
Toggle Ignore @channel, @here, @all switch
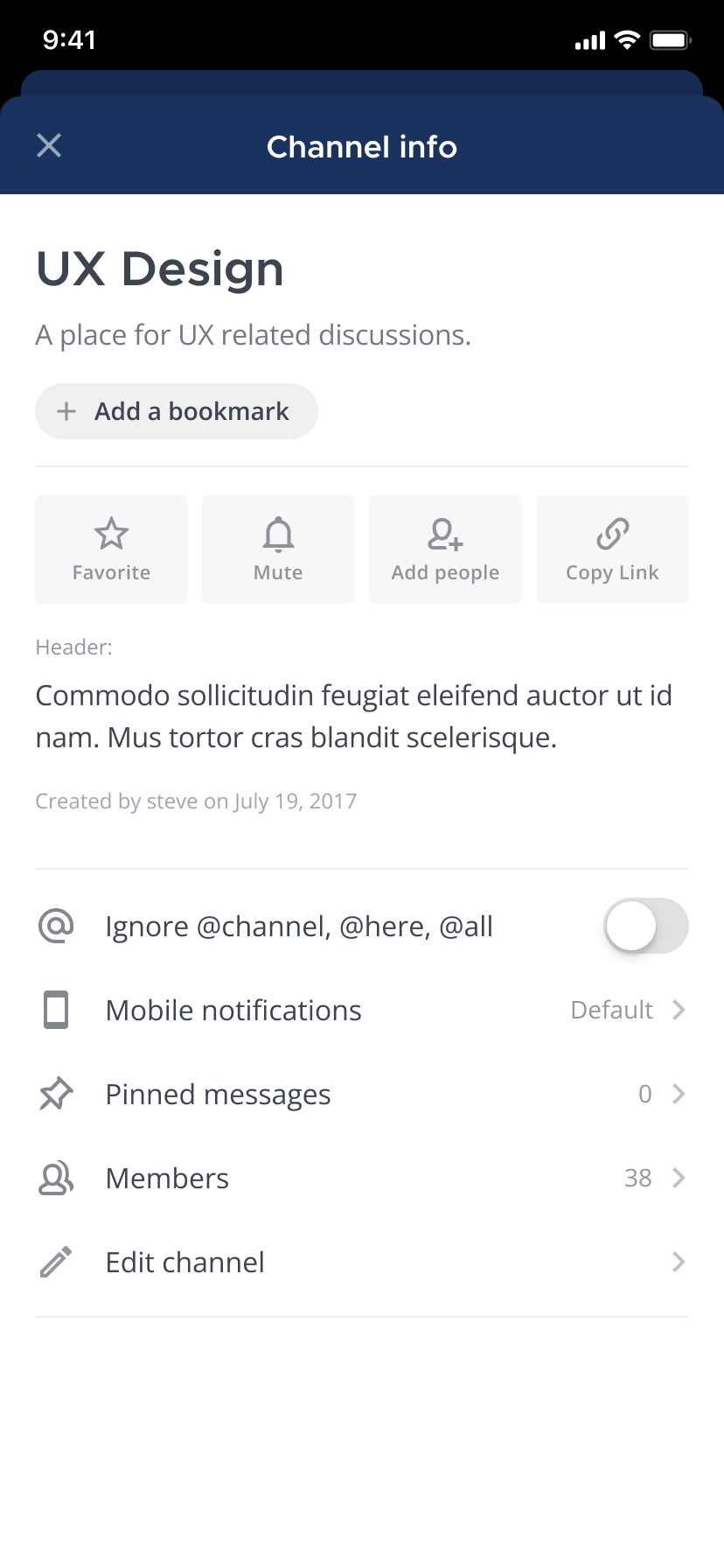pos(645,926)
